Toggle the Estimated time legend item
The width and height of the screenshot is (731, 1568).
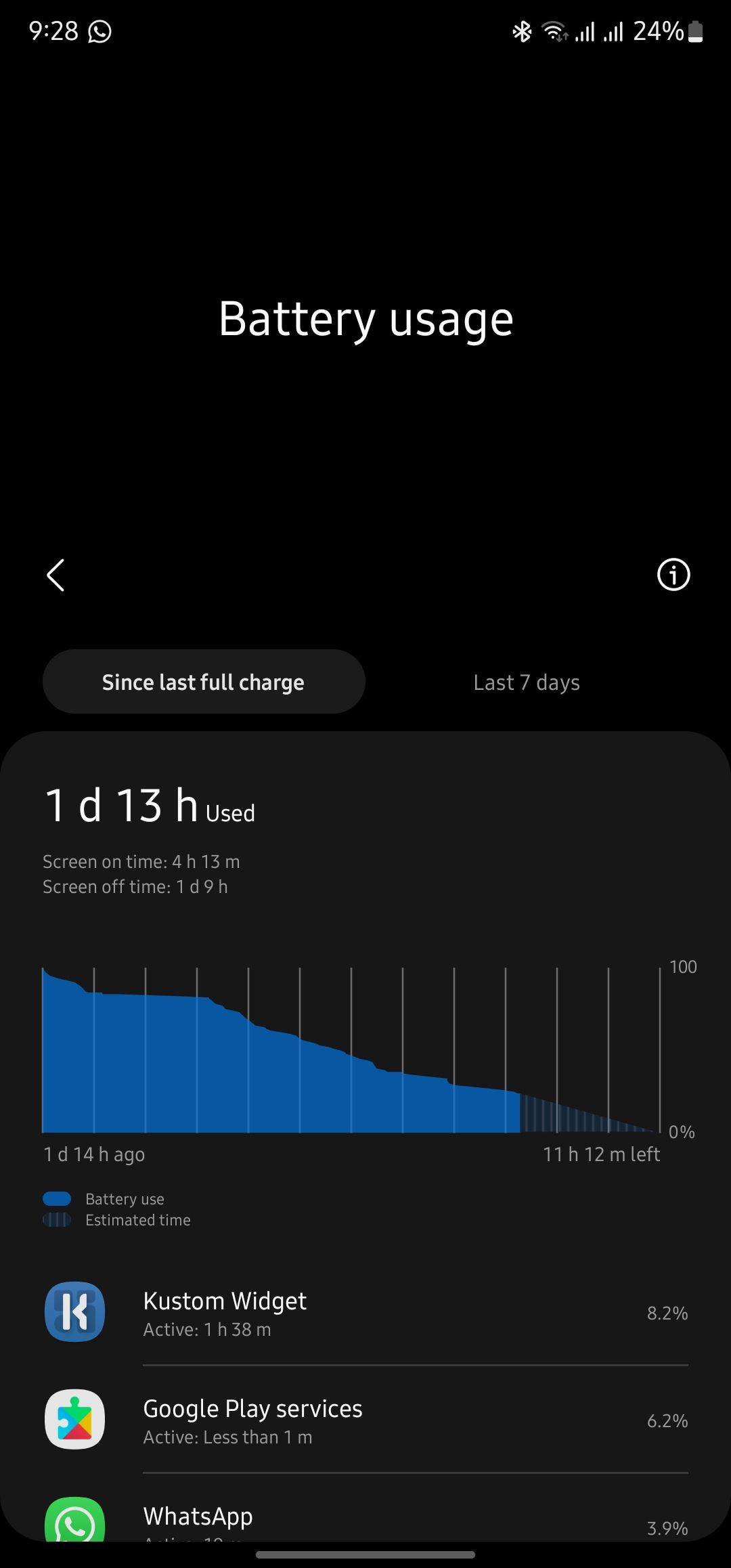[116, 1219]
